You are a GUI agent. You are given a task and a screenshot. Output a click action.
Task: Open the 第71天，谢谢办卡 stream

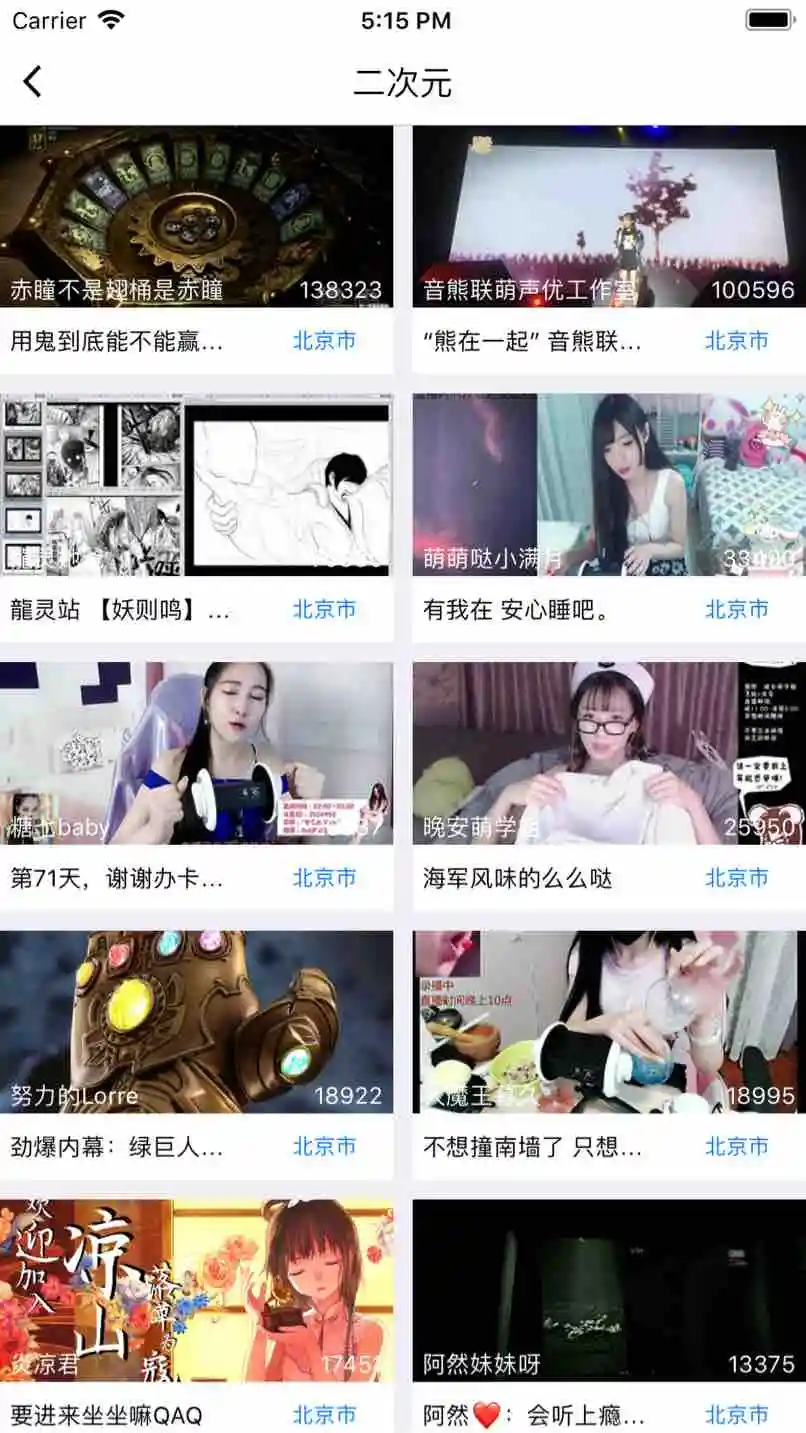tap(196, 754)
